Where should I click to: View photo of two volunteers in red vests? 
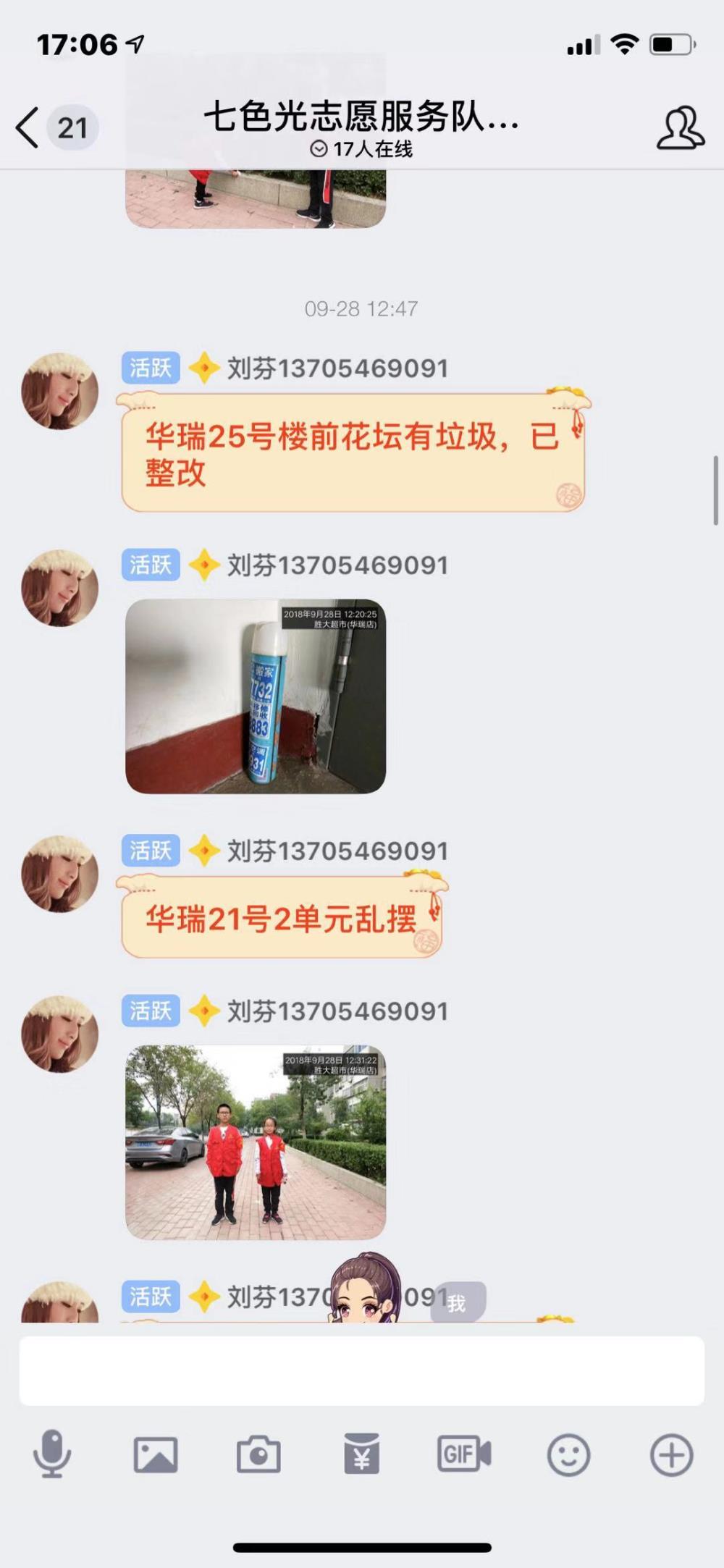[x=256, y=1142]
